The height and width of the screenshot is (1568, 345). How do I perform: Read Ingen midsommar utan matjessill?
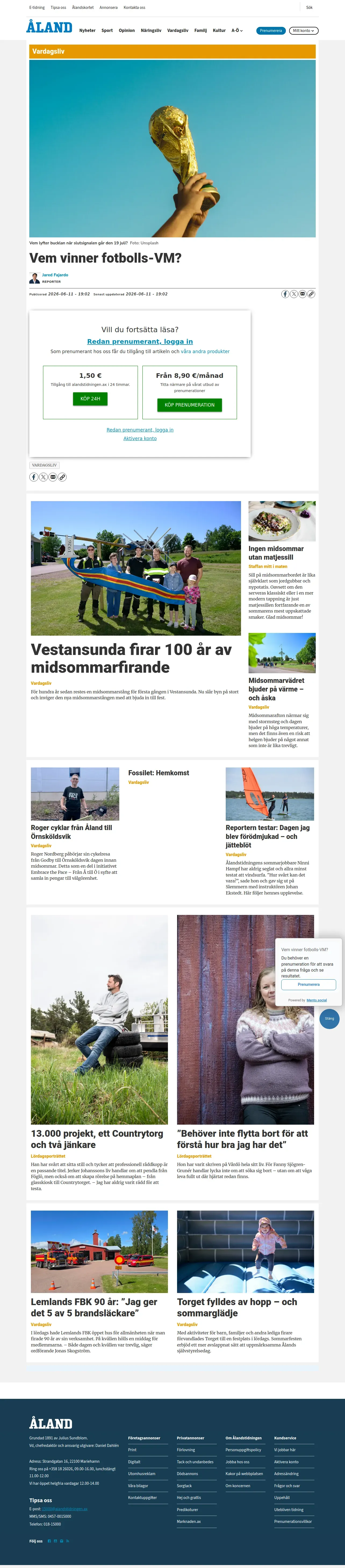coord(276,553)
